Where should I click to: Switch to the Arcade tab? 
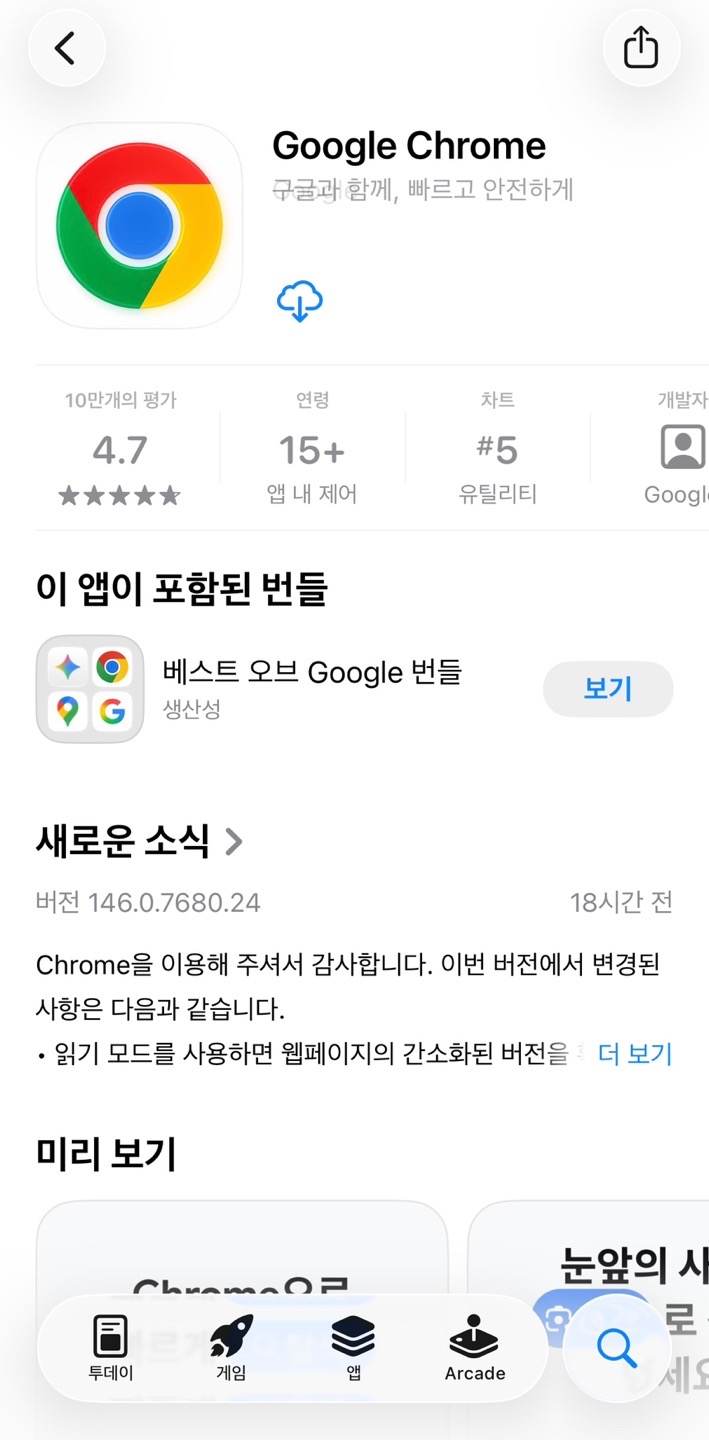(474, 1348)
